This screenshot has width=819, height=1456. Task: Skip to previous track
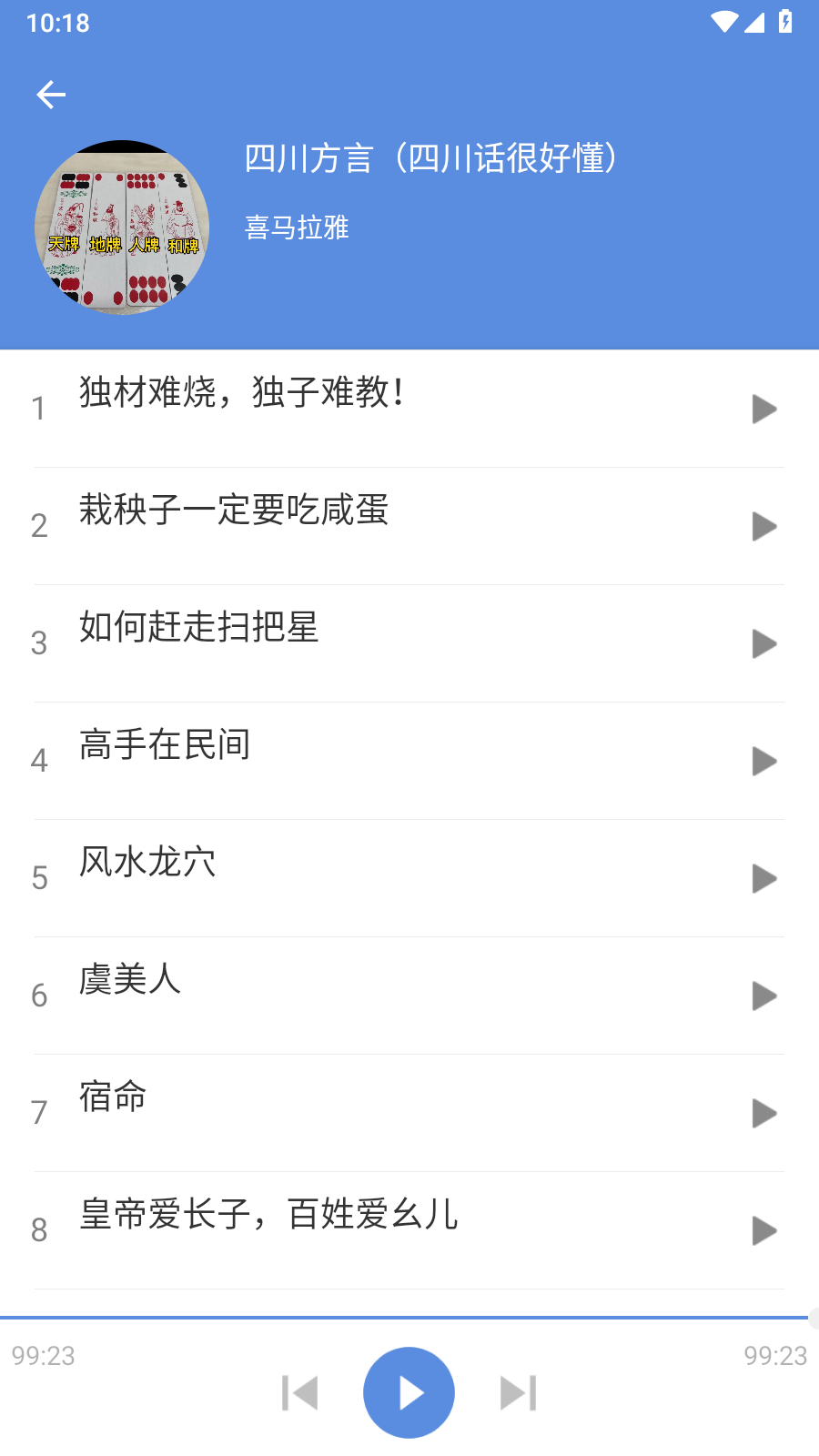point(299,1392)
